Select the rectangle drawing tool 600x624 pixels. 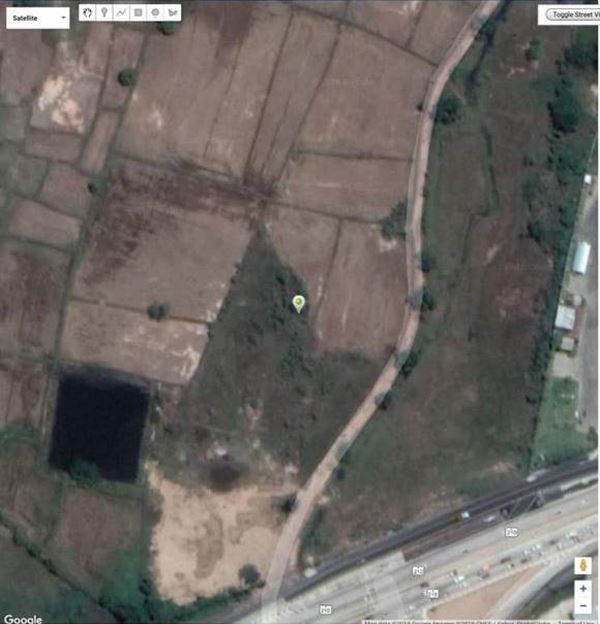pos(138,13)
